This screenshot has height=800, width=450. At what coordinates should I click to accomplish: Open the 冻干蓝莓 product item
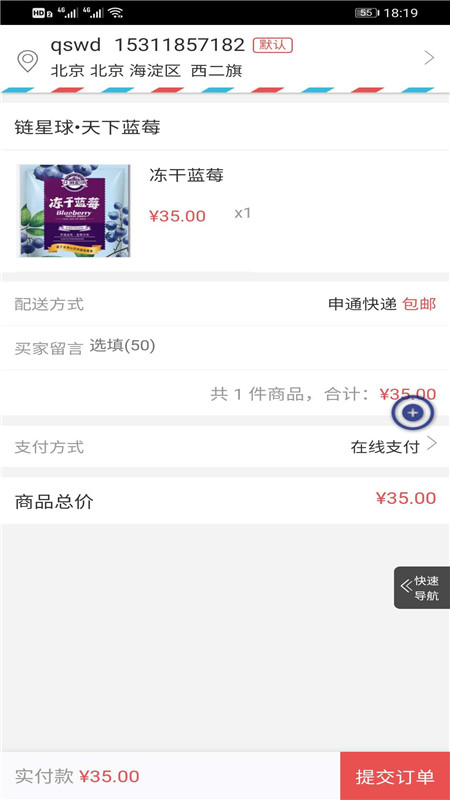[x=225, y=211]
